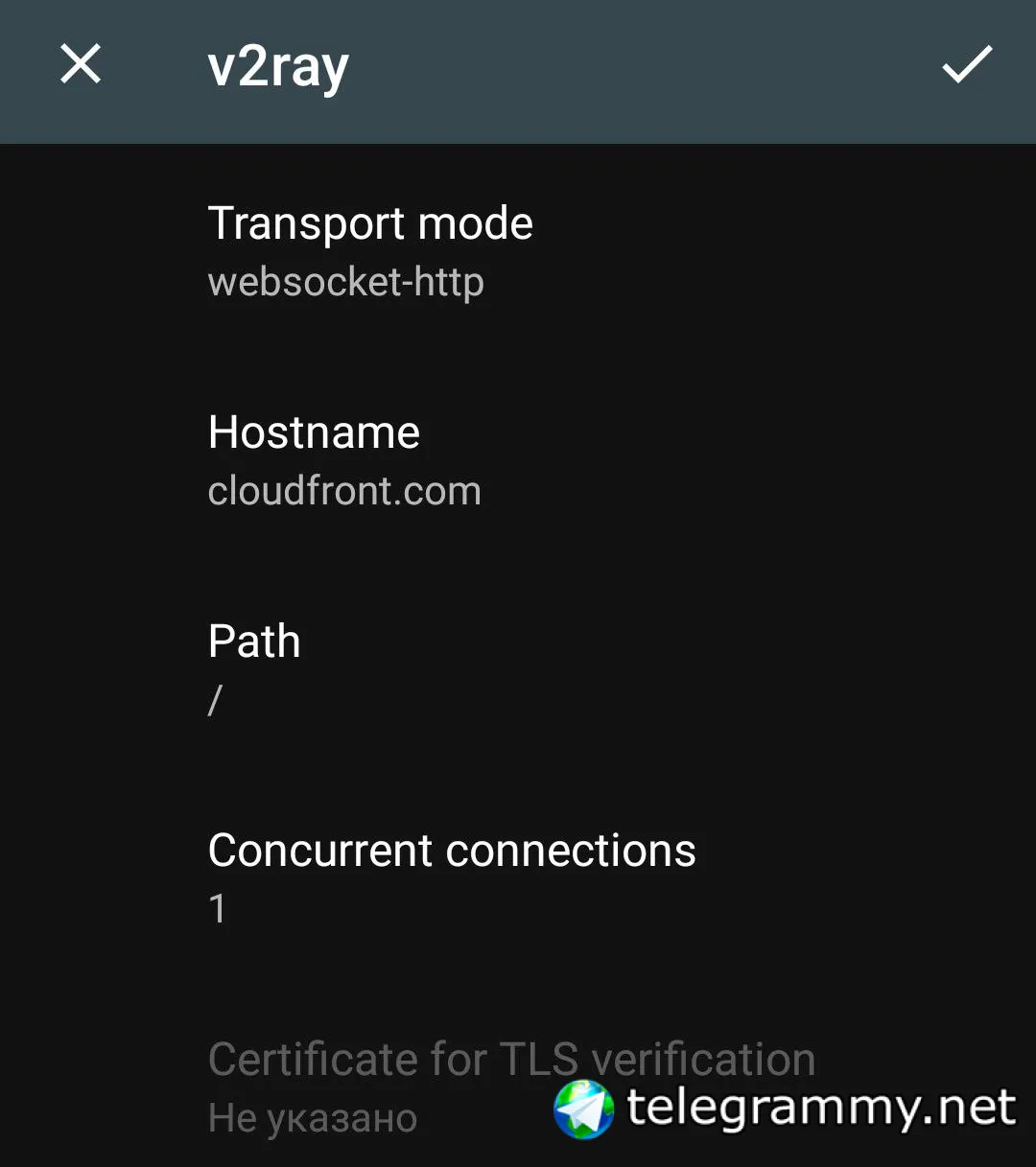Confirm v2ray settings with the checkmark
Viewport: 1036px width, 1167px height.
pyautogui.click(x=966, y=65)
